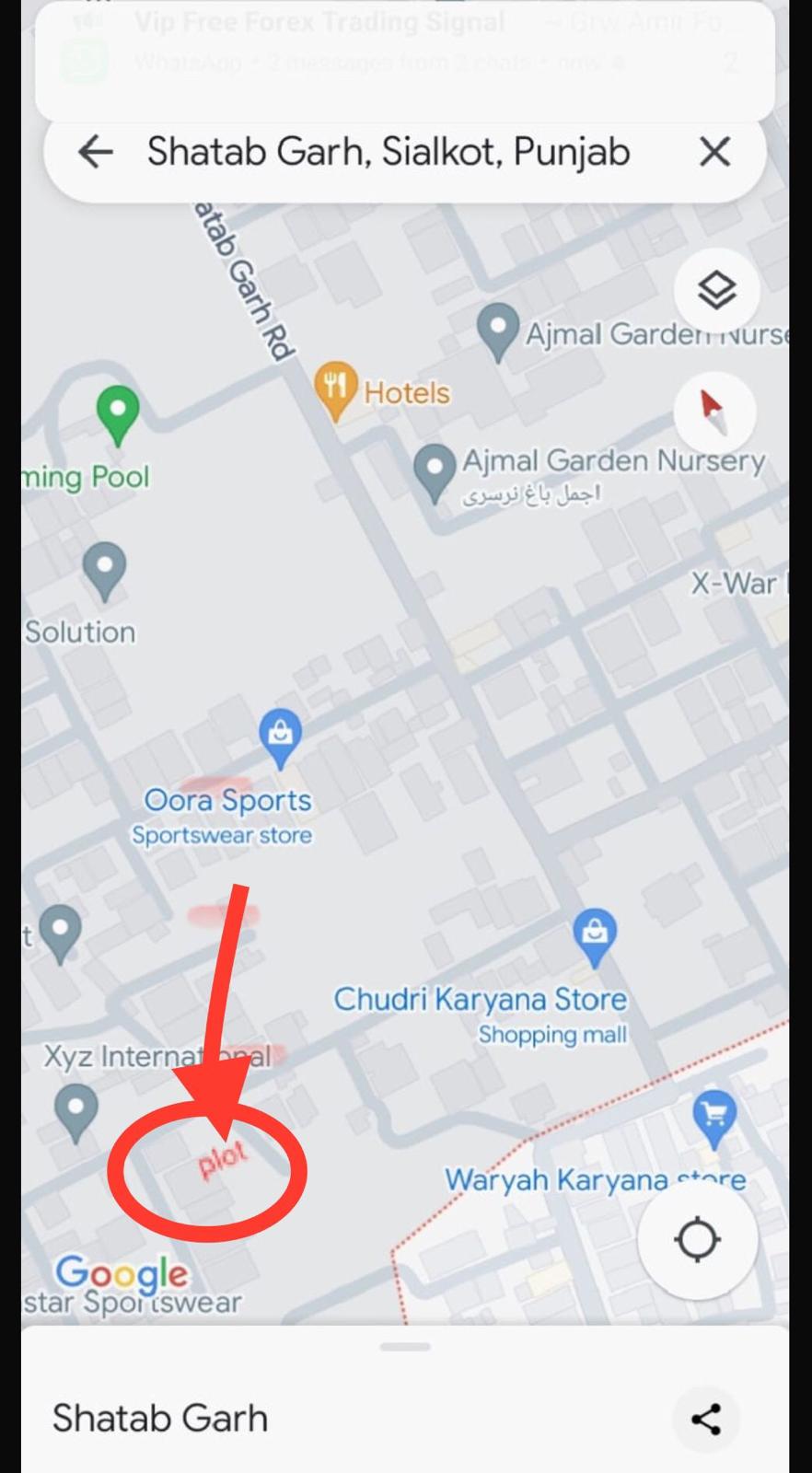The height and width of the screenshot is (1473, 812).
Task: Go back from the search result
Action: pyautogui.click(x=95, y=152)
